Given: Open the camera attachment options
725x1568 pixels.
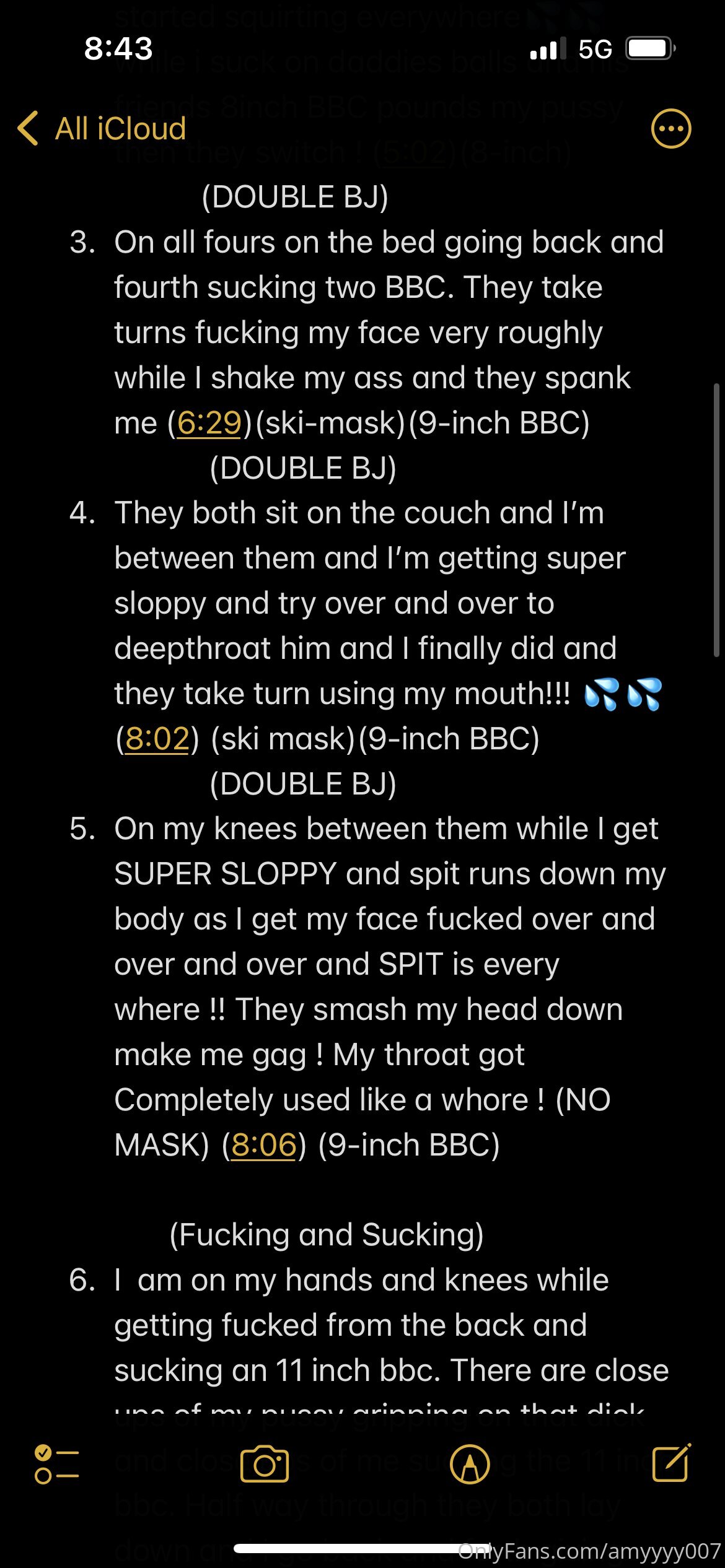Looking at the screenshot, I should coord(265,1465).
